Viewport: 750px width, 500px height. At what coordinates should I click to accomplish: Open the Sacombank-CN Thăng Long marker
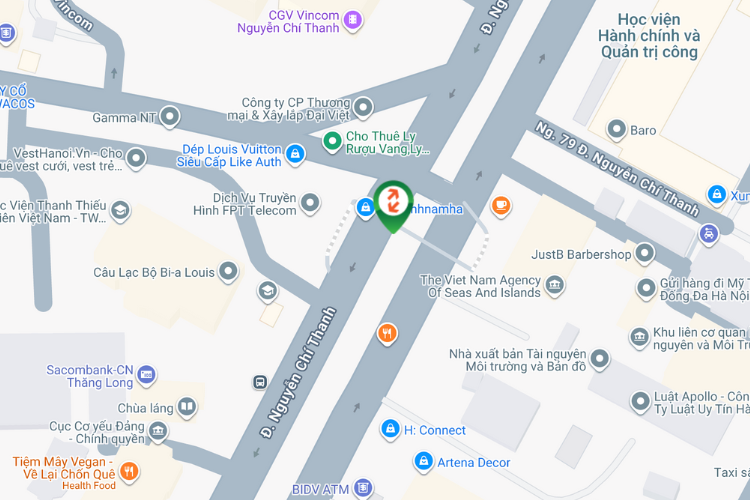(147, 374)
